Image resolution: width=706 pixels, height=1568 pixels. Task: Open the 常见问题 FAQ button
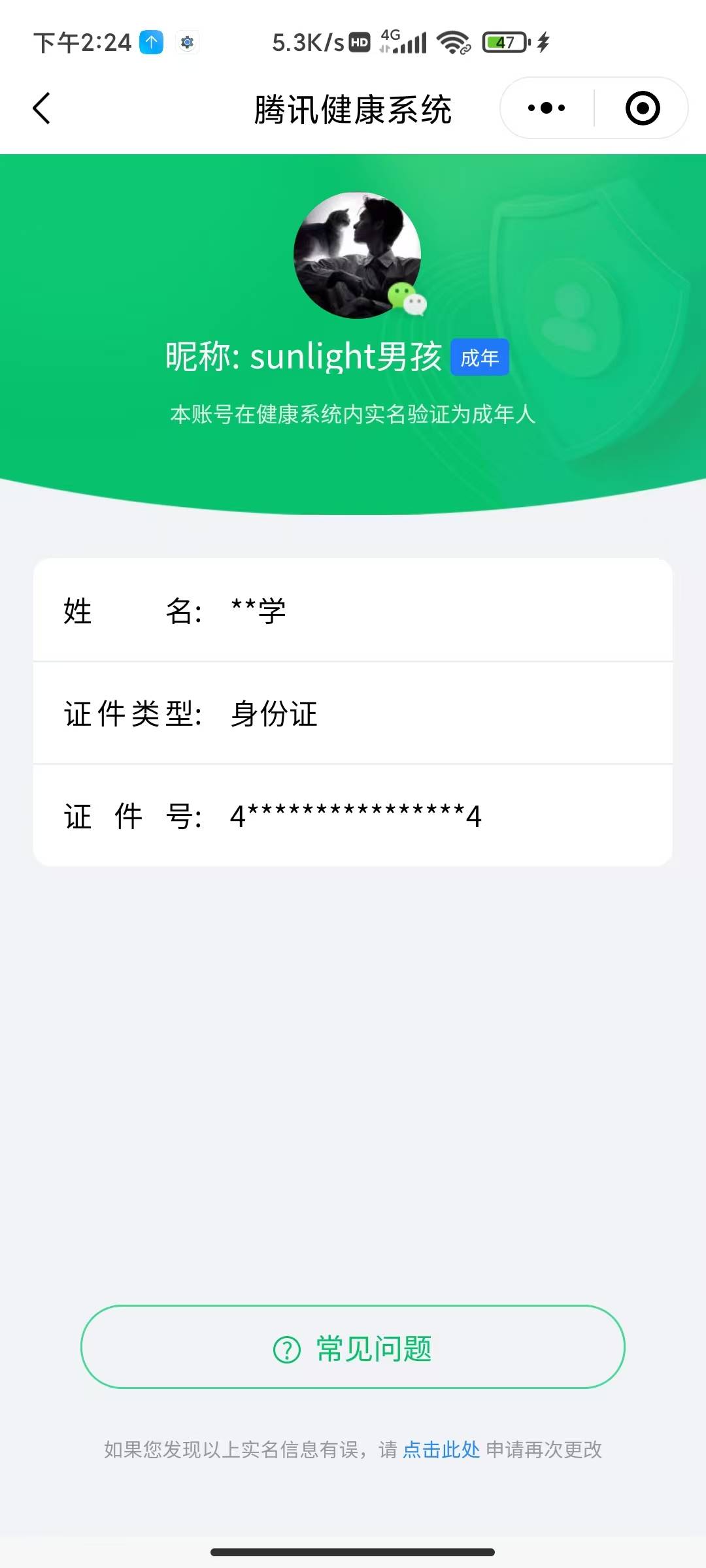(x=353, y=1347)
